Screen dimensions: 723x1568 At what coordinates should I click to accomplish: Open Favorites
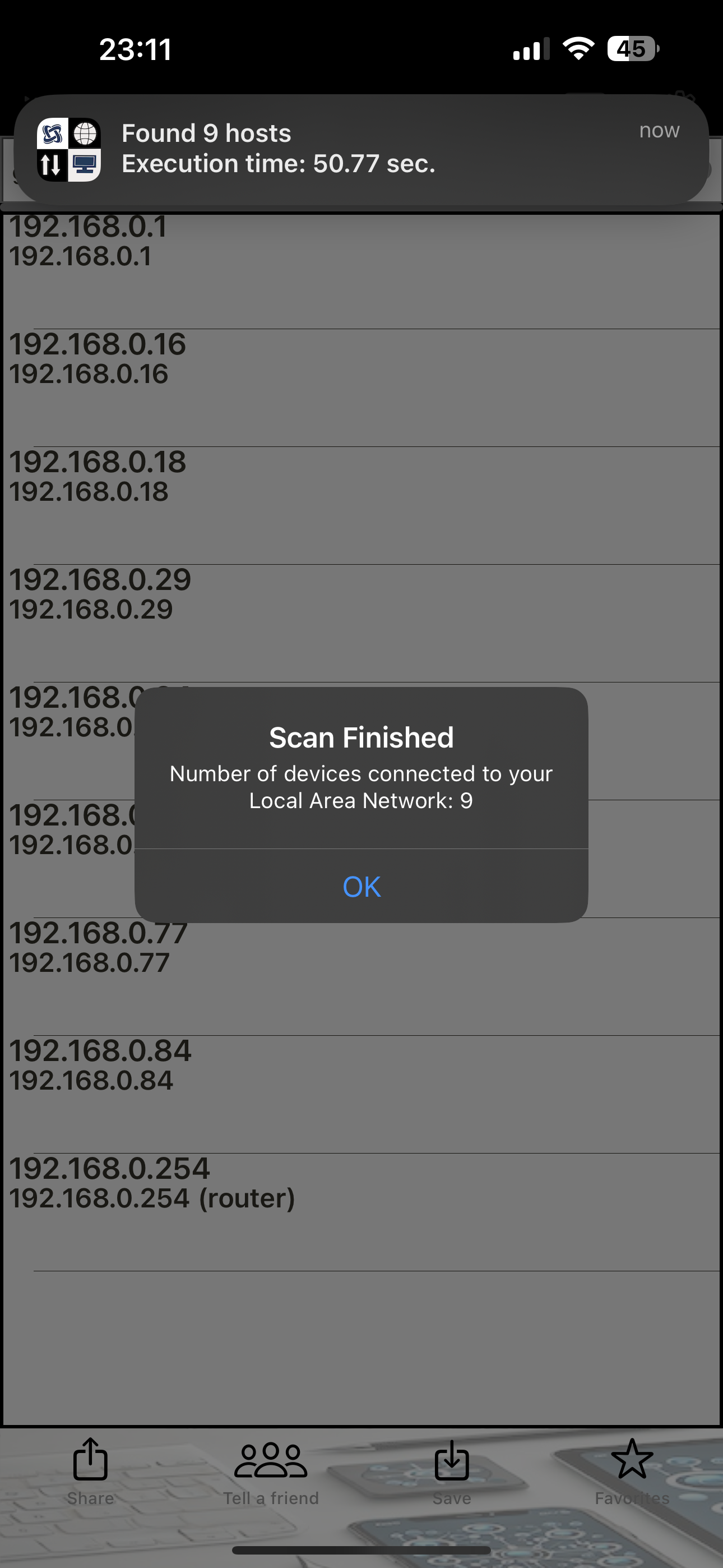point(632,1472)
